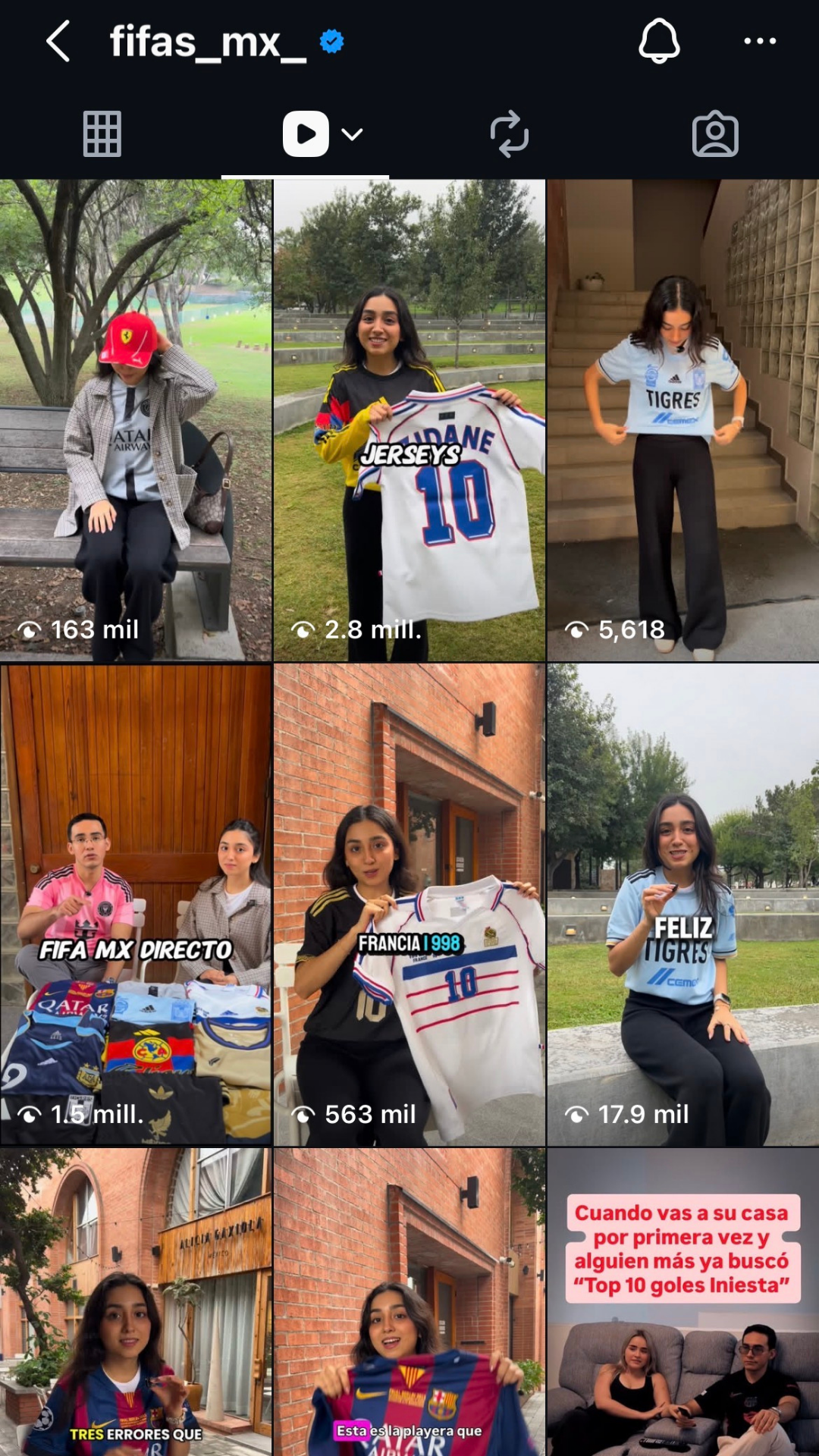The height and width of the screenshot is (1456, 819).
Task: Open the notifications bell for this profile
Action: (659, 41)
